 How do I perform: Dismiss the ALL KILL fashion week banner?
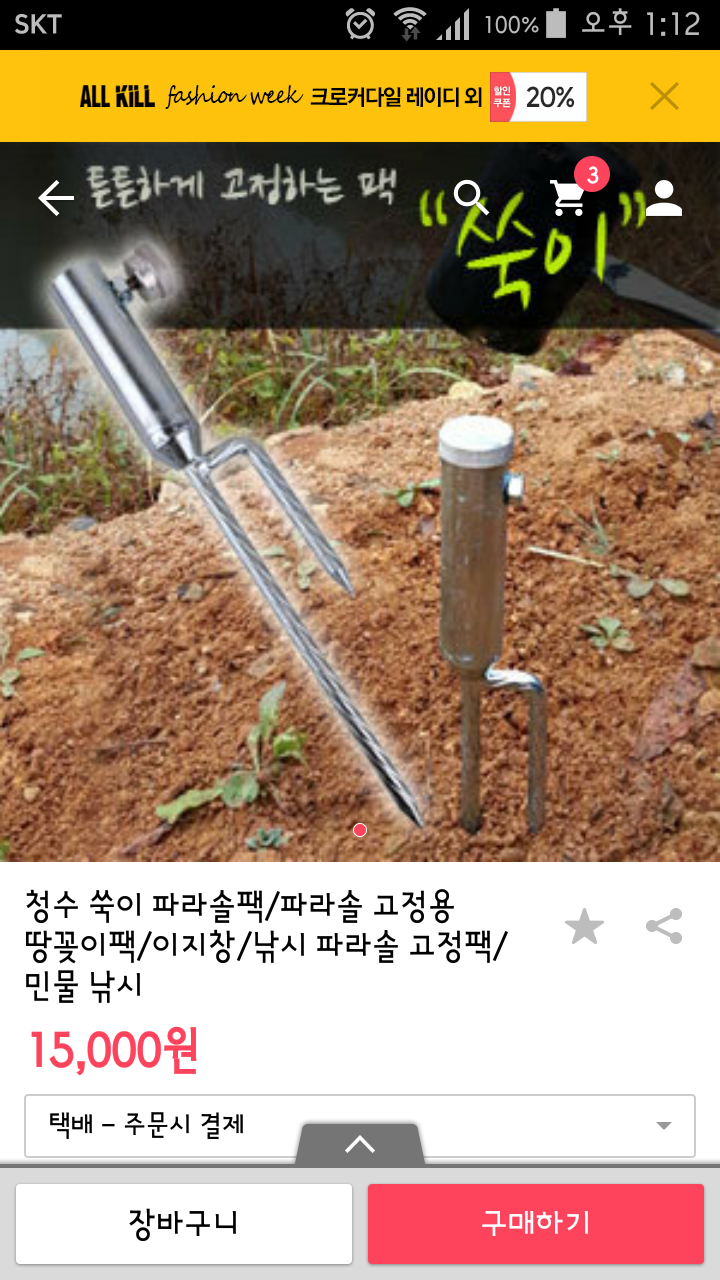(664, 96)
